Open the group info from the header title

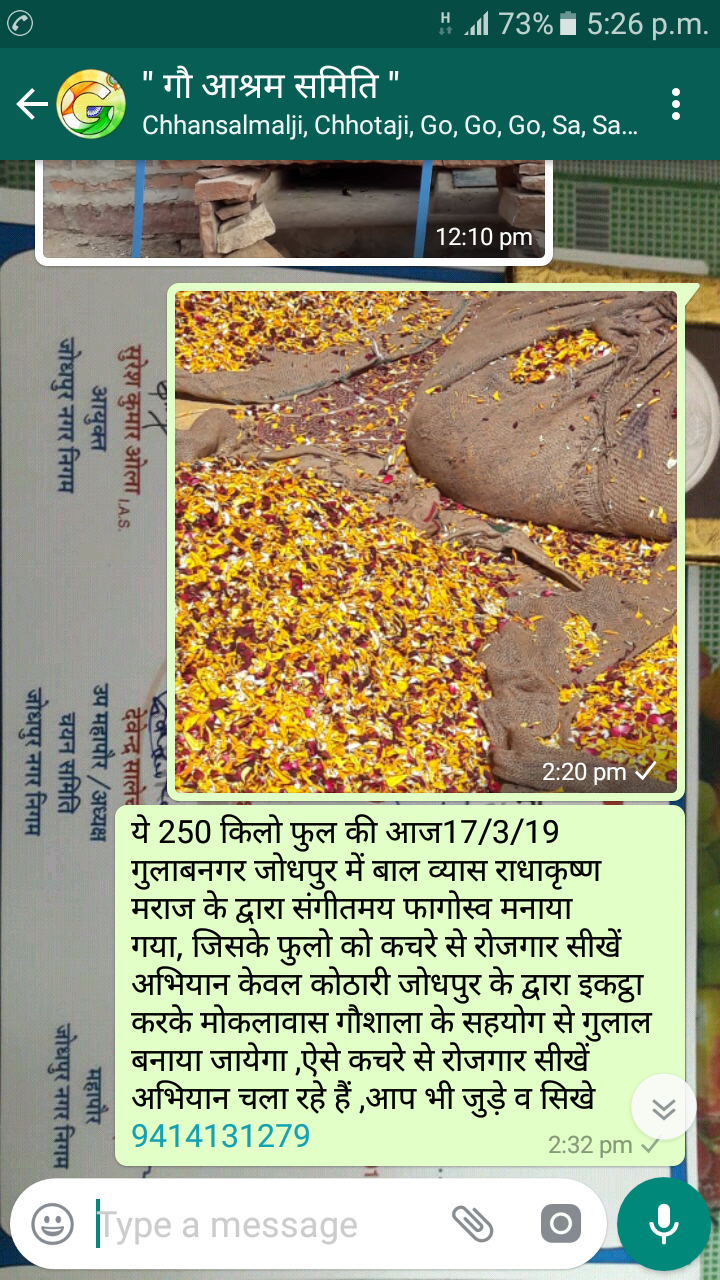click(x=390, y=103)
